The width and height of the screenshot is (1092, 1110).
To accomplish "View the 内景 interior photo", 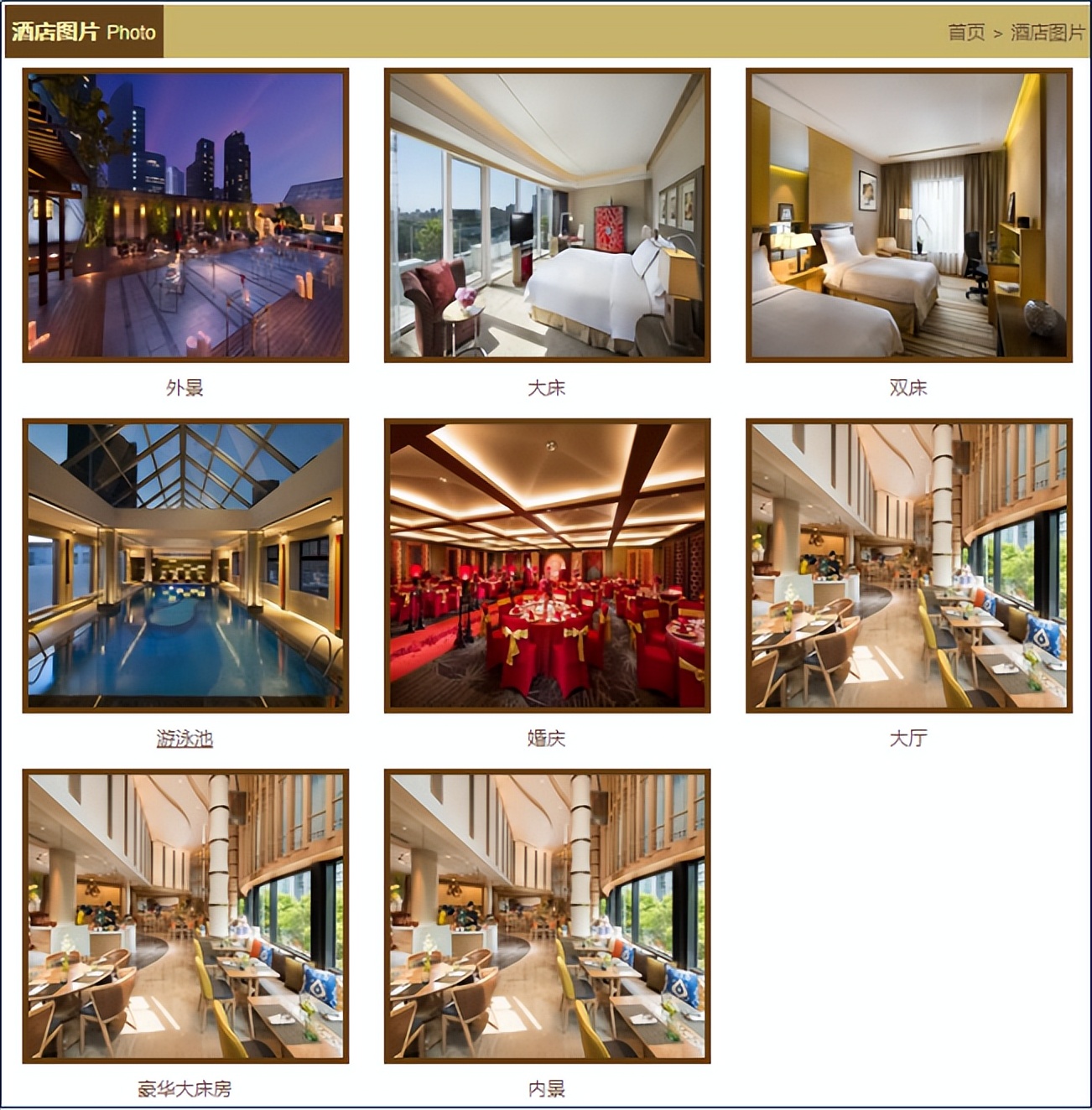I will coord(547,916).
